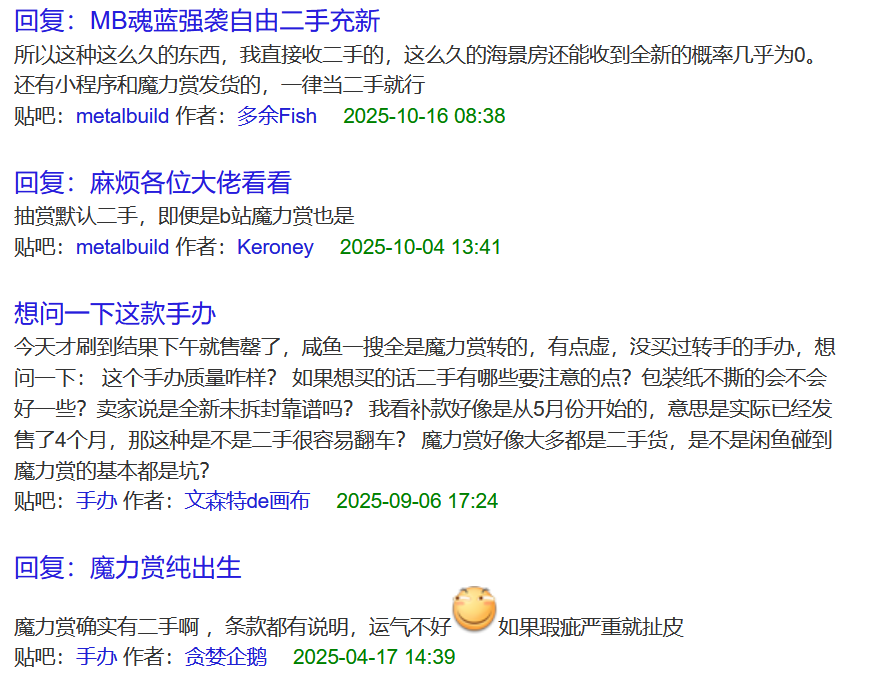View author 贪婪企鹅's profile
The height and width of the screenshot is (689, 873).
[226, 657]
